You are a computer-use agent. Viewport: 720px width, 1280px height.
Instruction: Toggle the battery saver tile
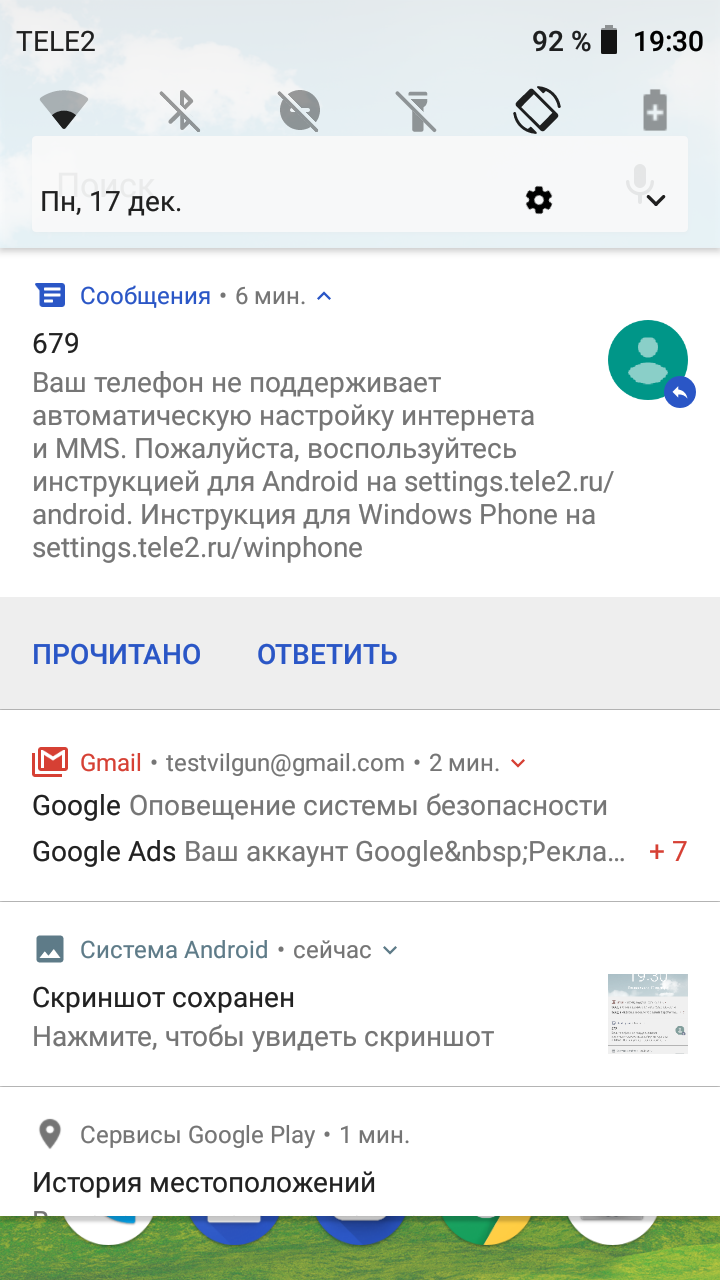(x=655, y=110)
